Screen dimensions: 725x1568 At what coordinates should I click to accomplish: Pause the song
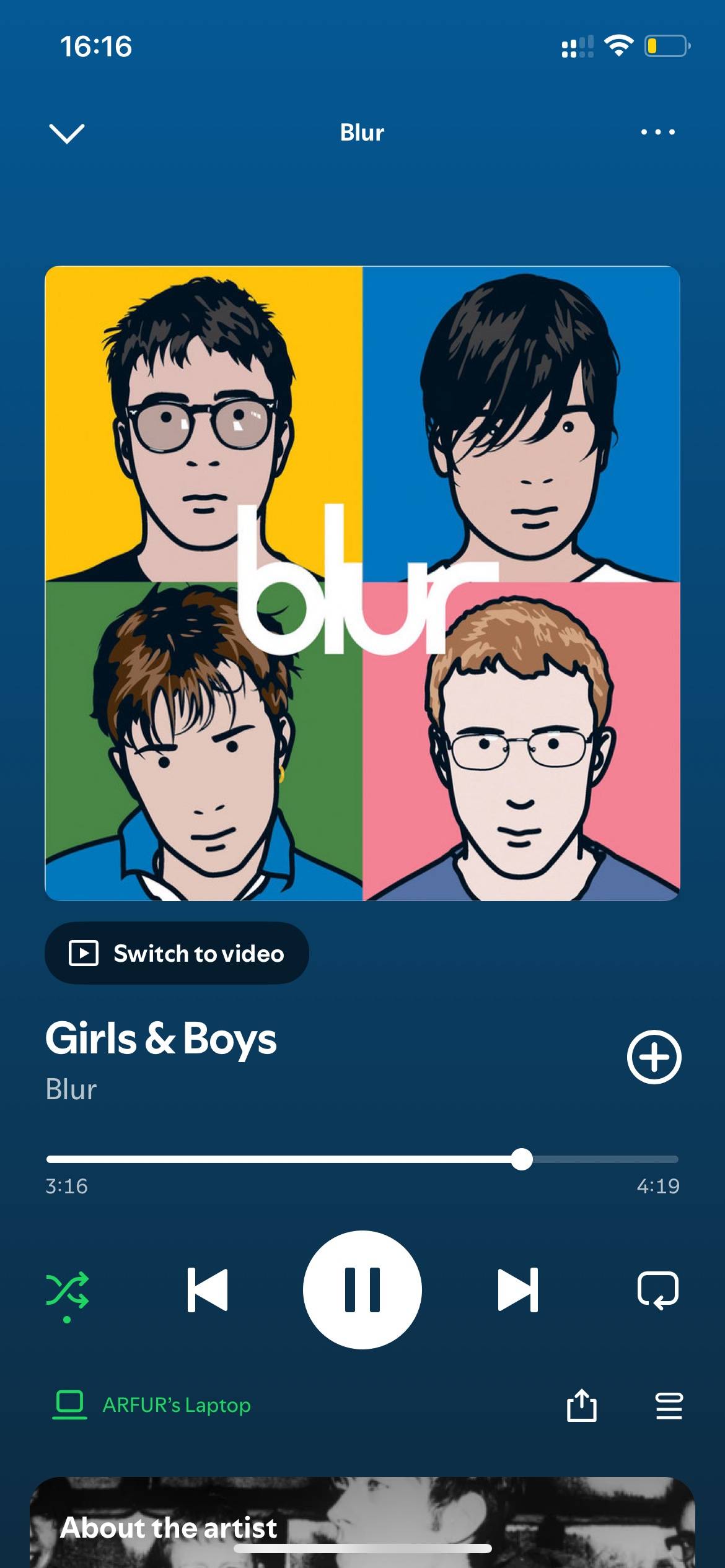[362, 1290]
